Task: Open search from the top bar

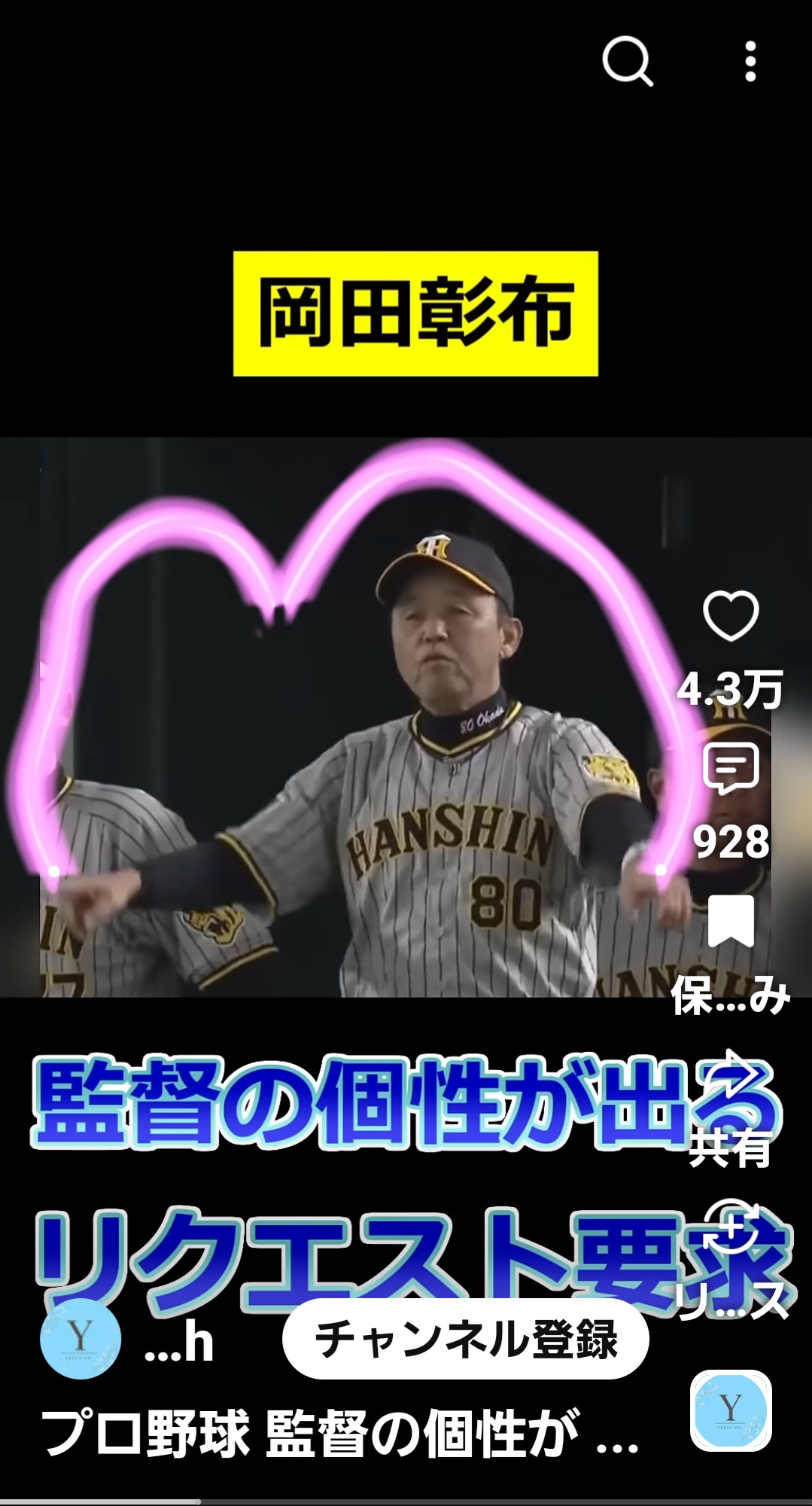Action: (627, 61)
